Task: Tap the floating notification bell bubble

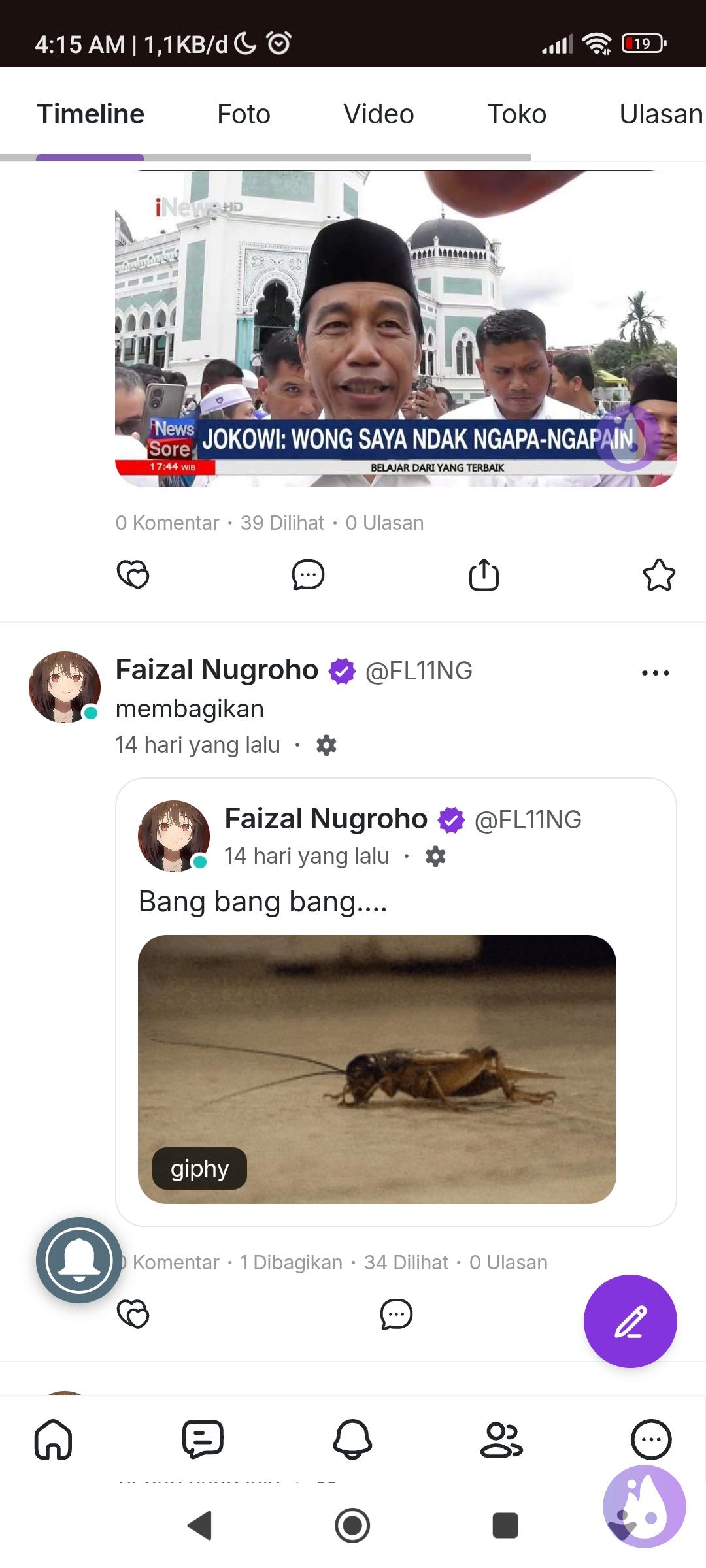Action: [x=79, y=1260]
